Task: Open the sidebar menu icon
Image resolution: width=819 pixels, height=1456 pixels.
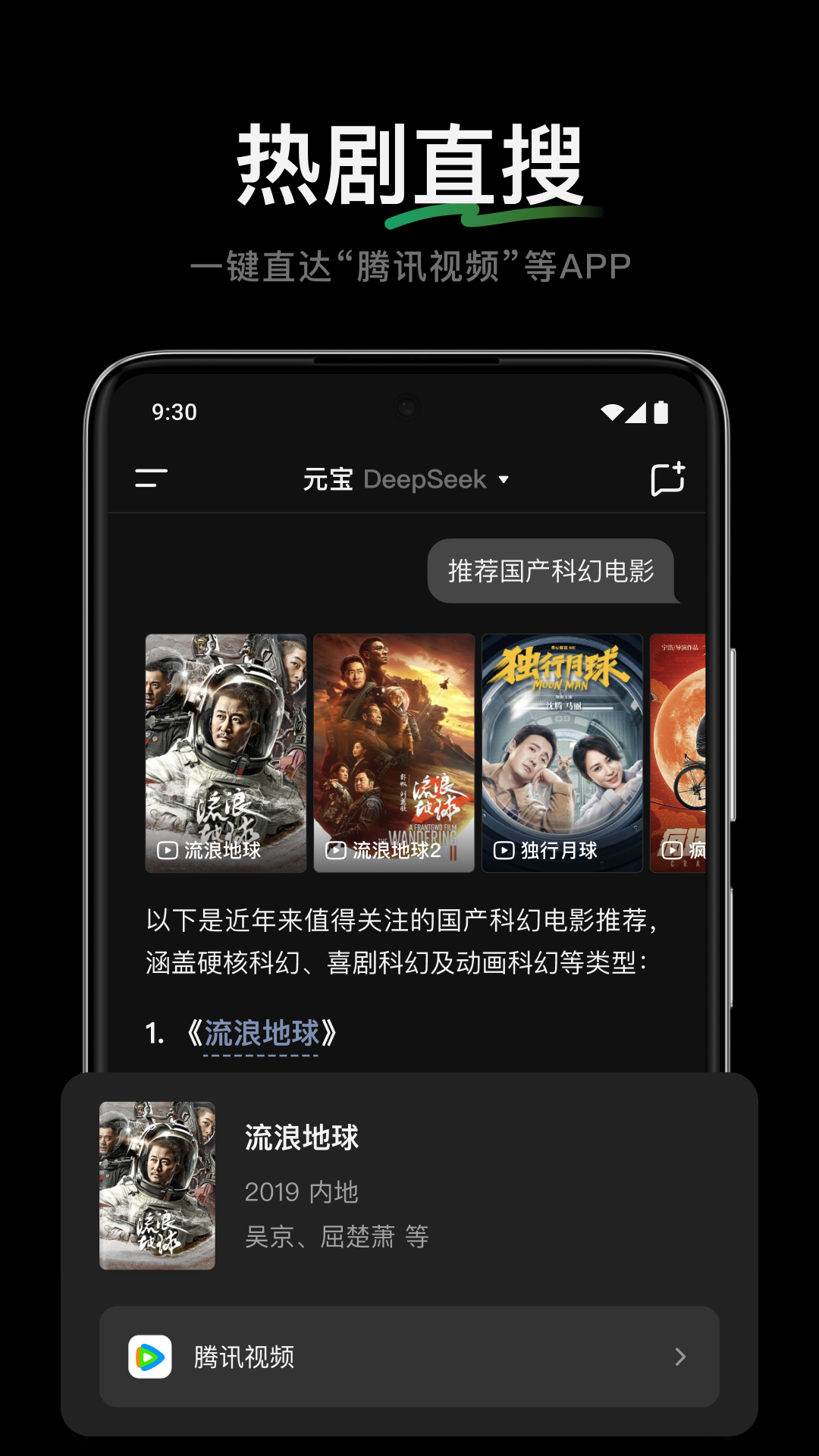Action: 152,478
